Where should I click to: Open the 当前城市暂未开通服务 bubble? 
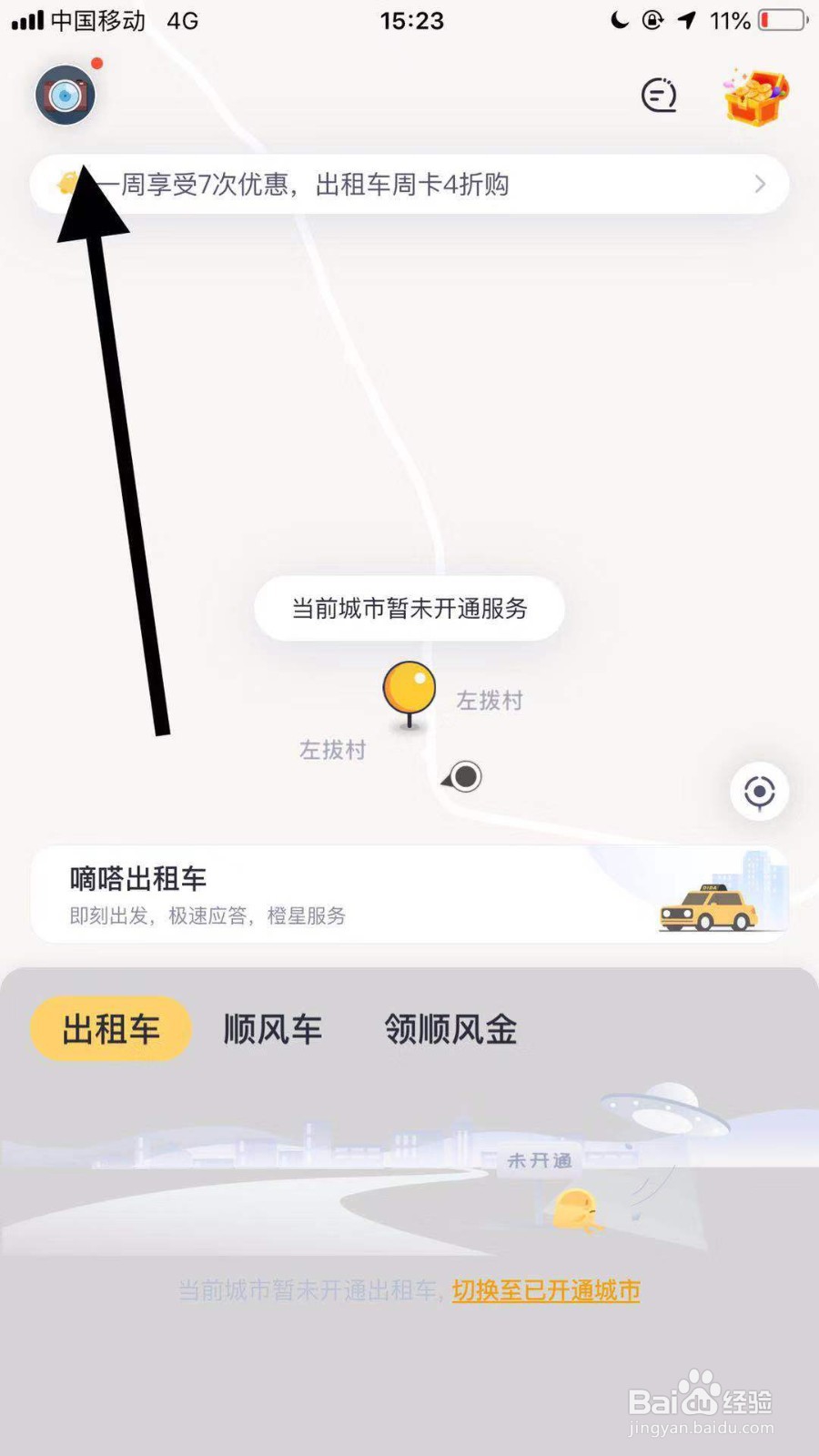coord(409,609)
